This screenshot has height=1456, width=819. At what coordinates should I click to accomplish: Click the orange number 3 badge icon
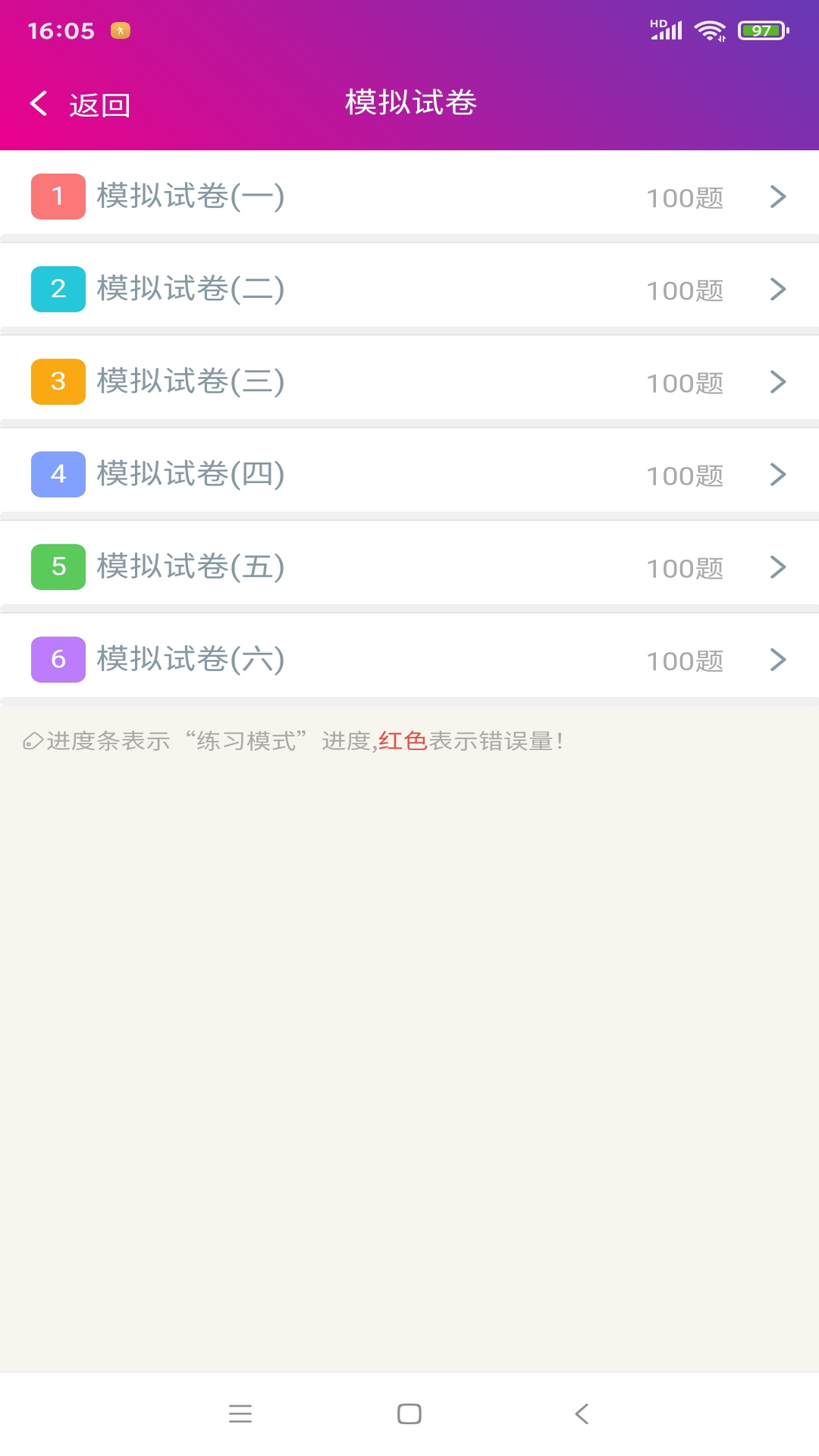pos(58,381)
